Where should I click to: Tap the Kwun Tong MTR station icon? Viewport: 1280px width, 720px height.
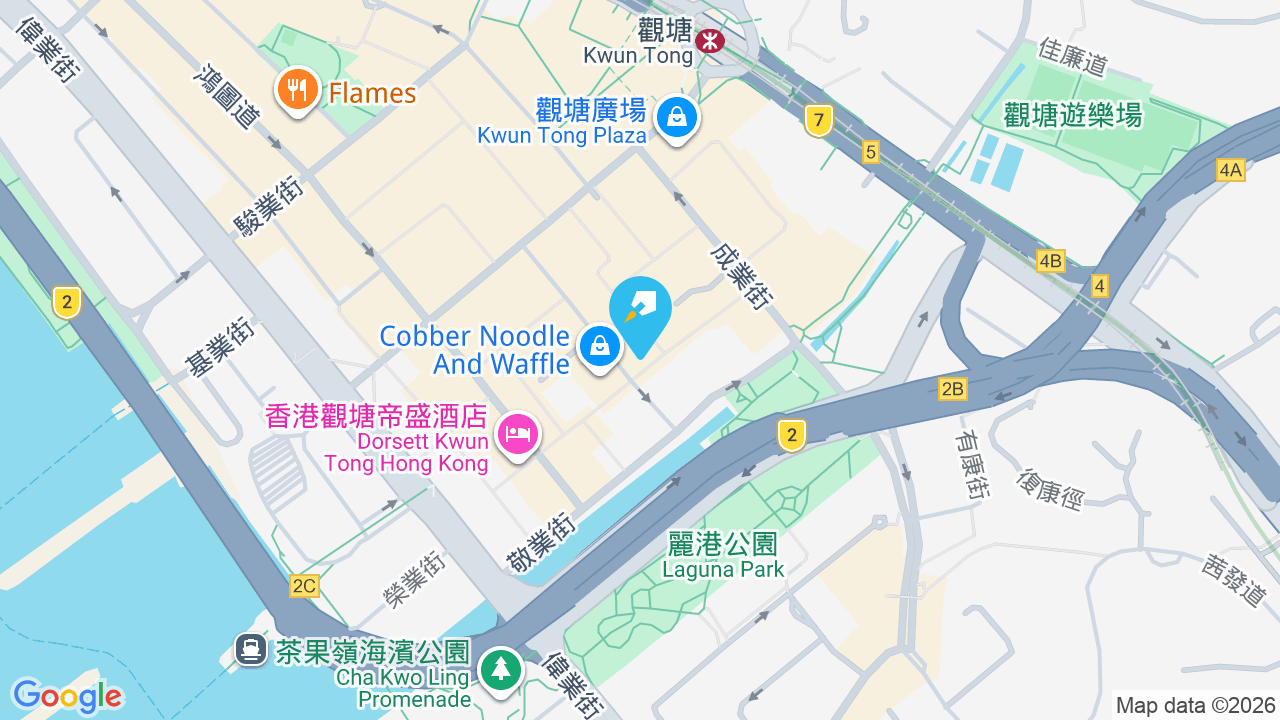point(710,40)
